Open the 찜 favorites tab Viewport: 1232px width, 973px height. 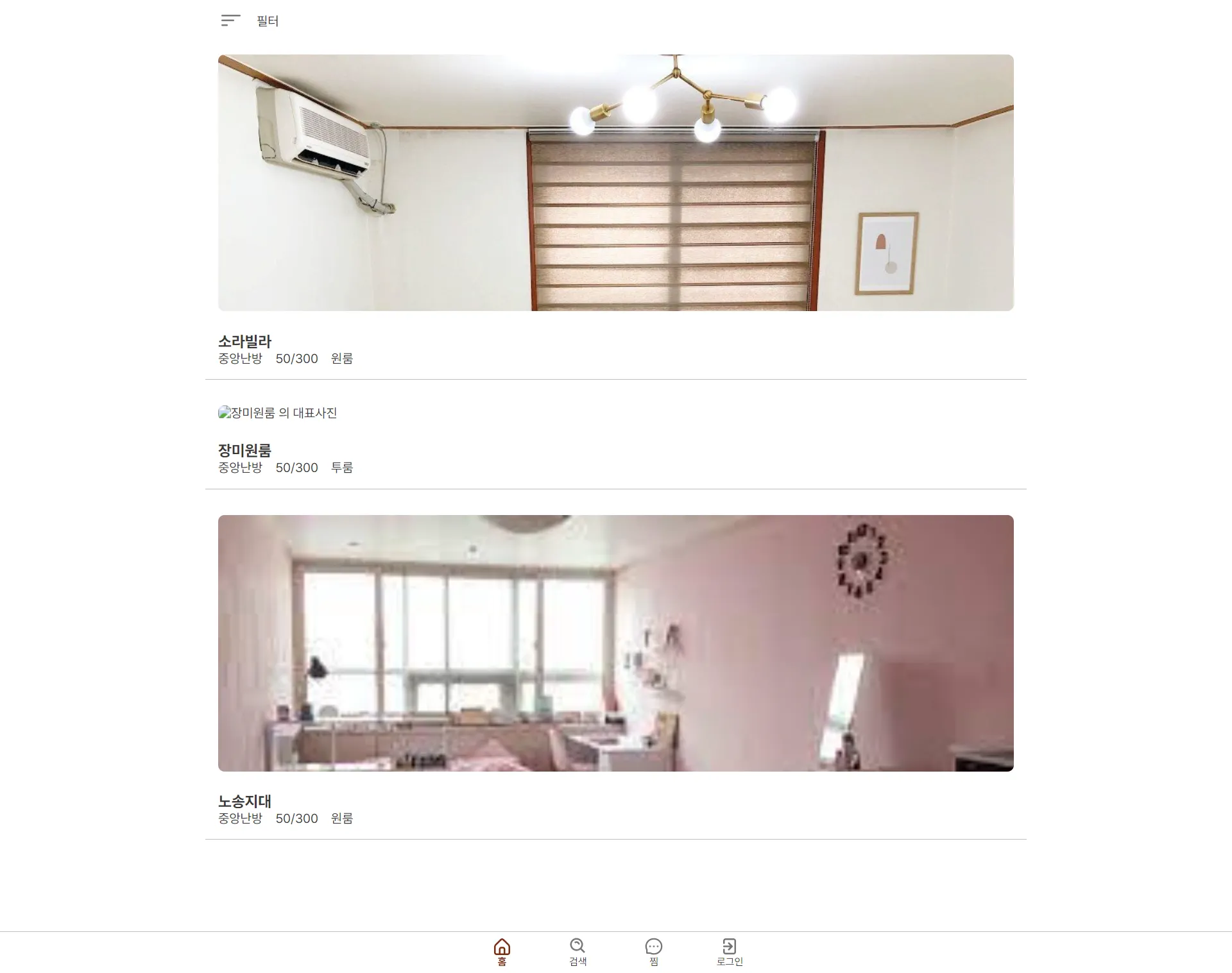click(x=653, y=952)
